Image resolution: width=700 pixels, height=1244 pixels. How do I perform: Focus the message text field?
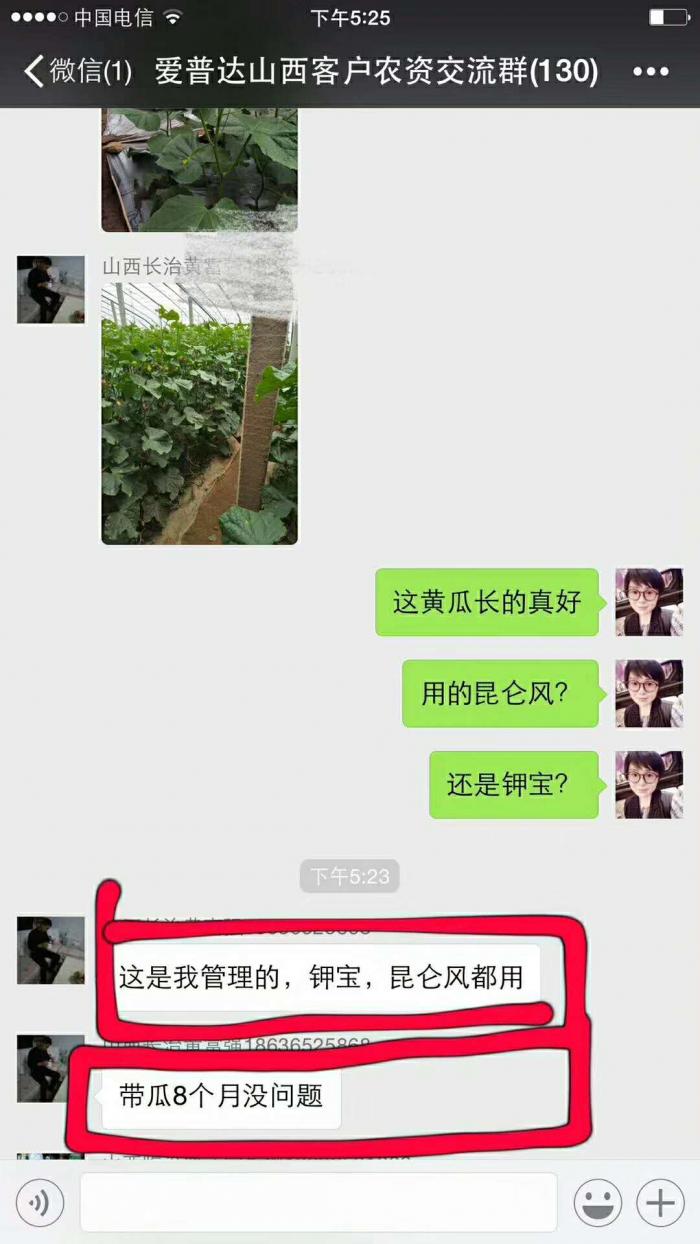(318, 1203)
